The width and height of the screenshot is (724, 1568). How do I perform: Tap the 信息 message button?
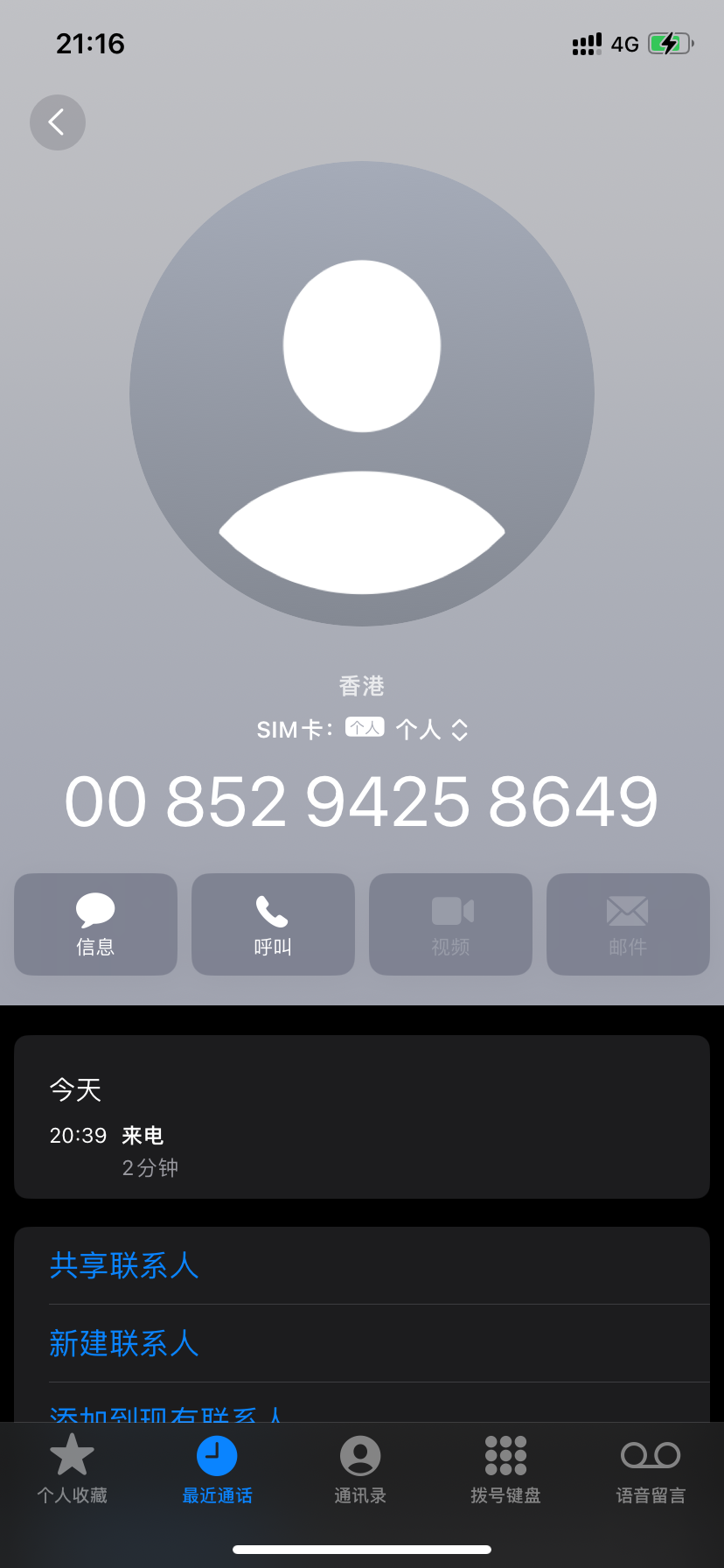[95, 924]
